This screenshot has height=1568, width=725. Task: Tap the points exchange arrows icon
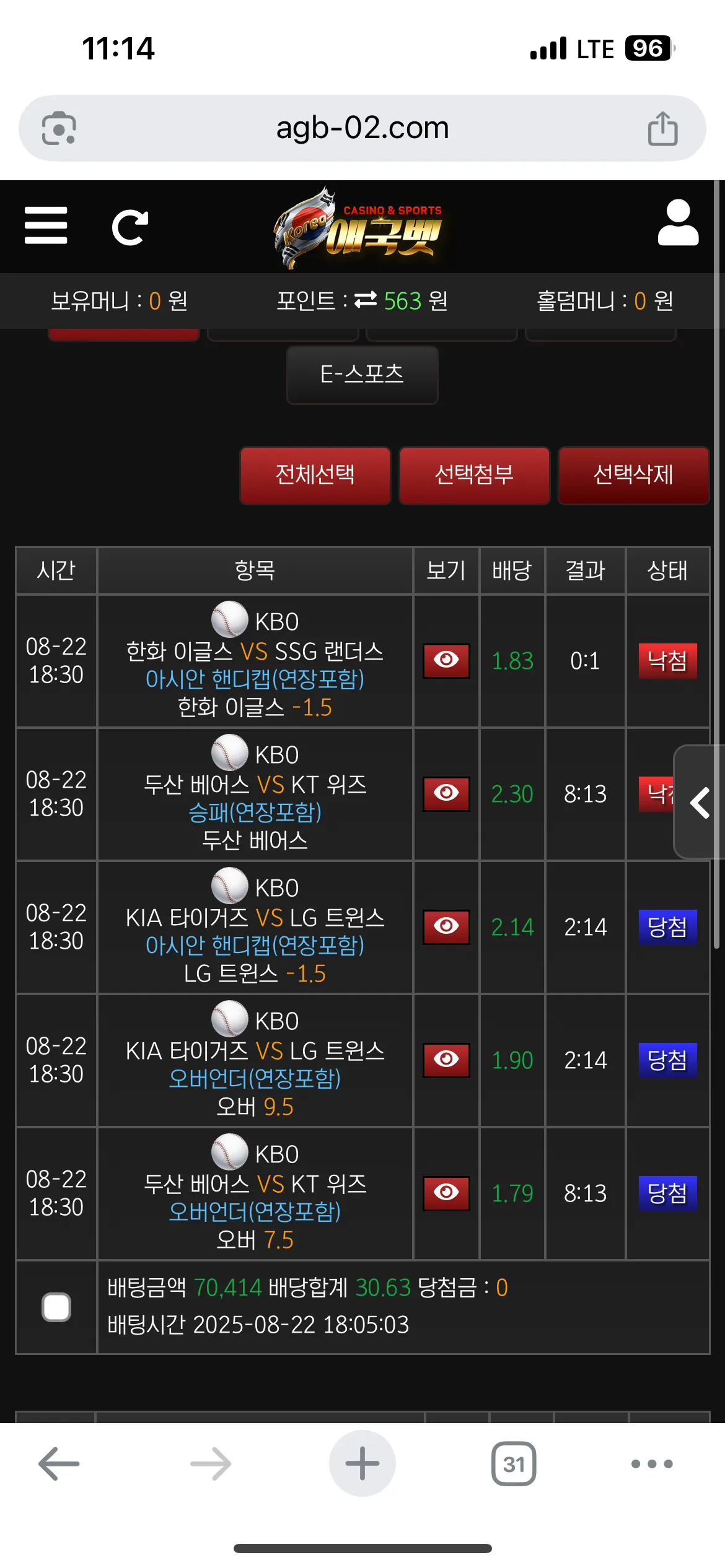366,300
